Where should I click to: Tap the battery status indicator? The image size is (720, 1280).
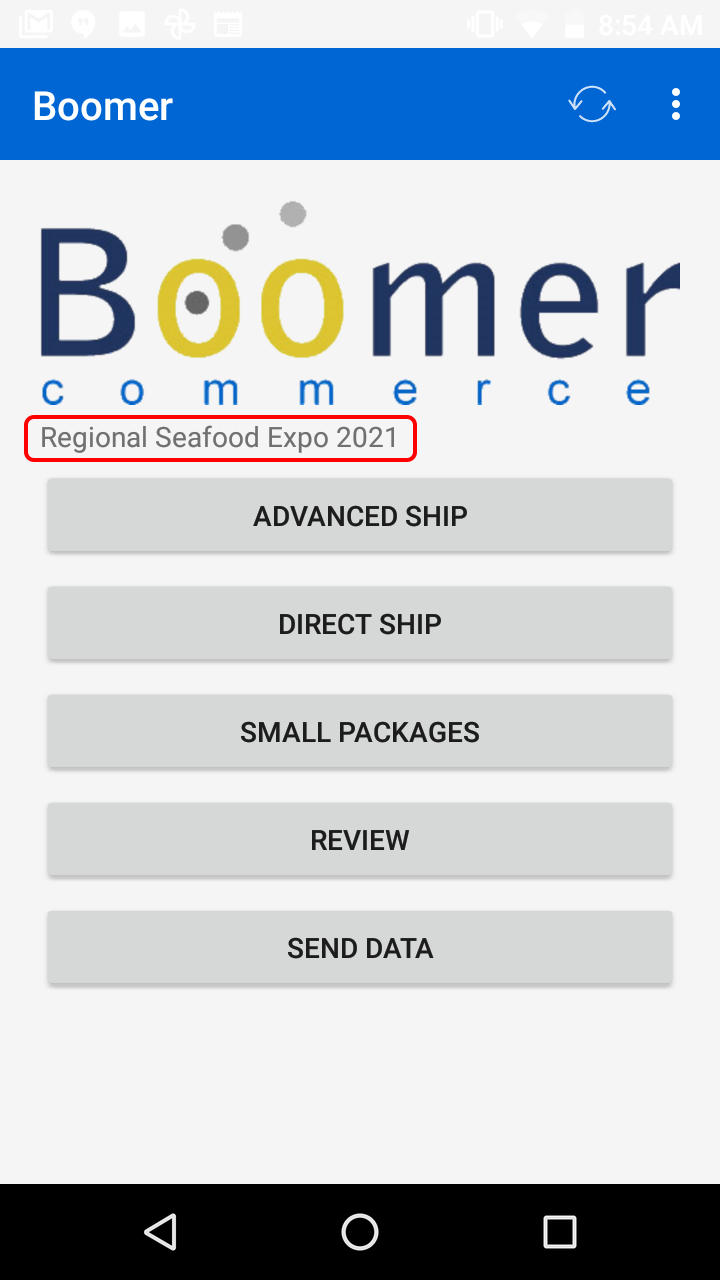coord(572,22)
